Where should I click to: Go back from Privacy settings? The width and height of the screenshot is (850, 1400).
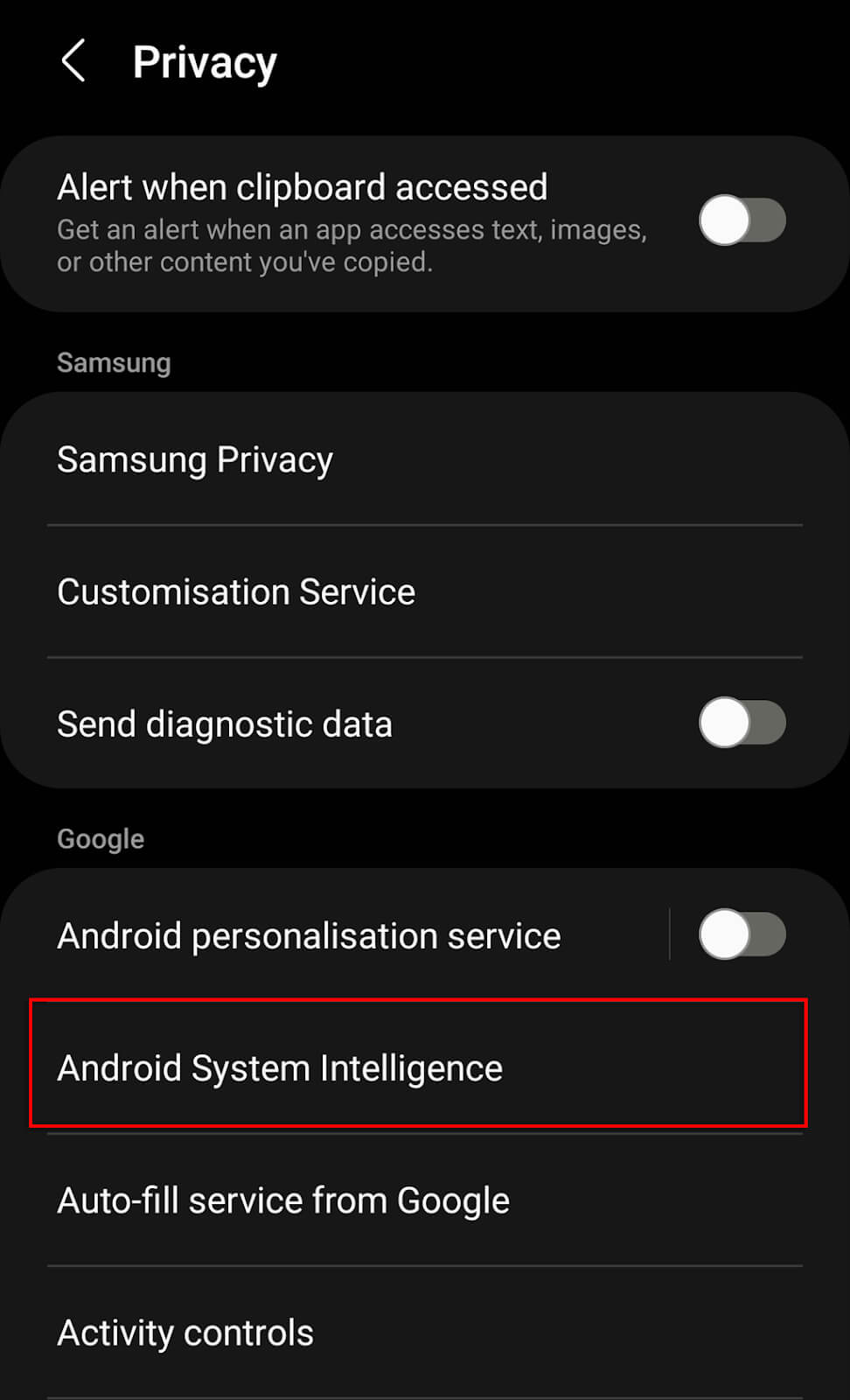(x=74, y=61)
